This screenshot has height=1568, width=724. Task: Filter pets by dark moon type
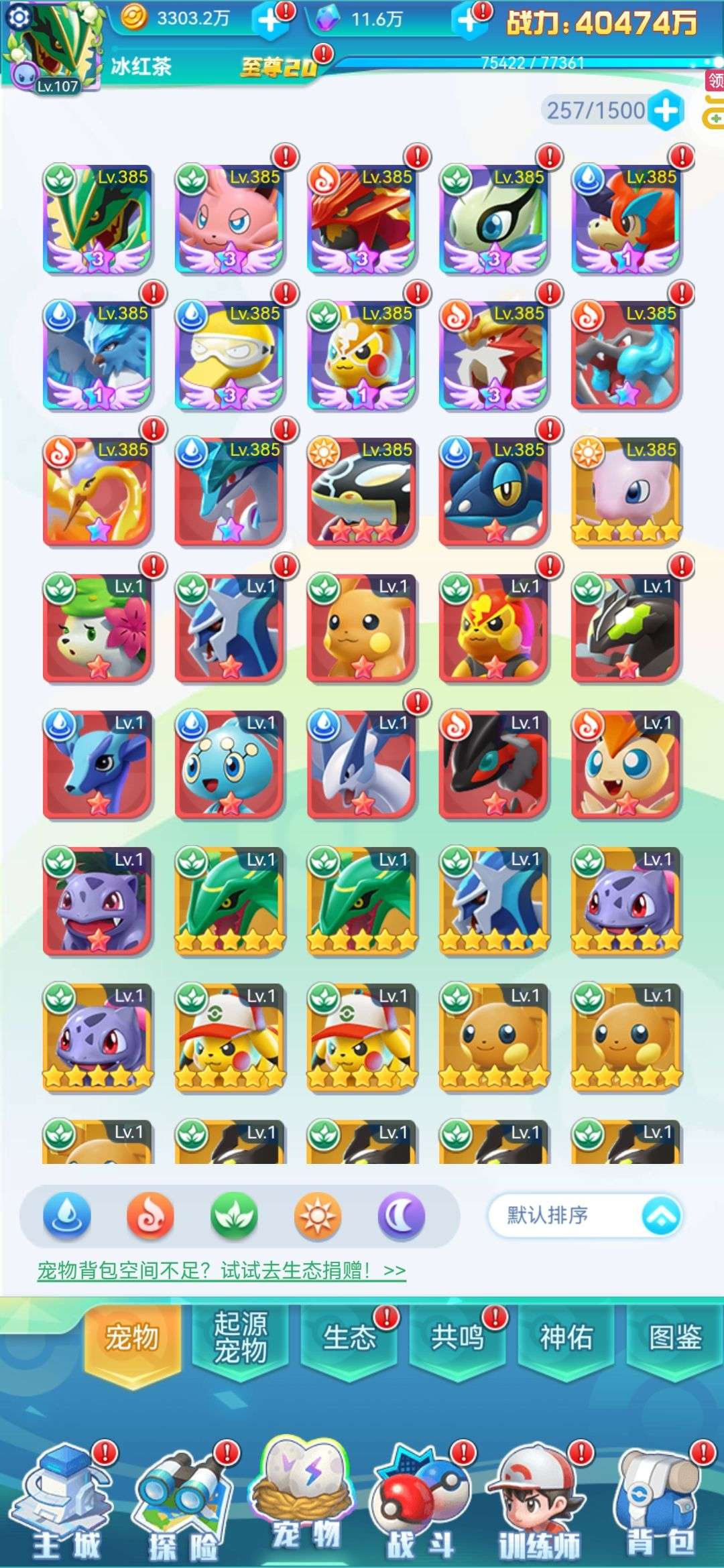[x=401, y=1216]
